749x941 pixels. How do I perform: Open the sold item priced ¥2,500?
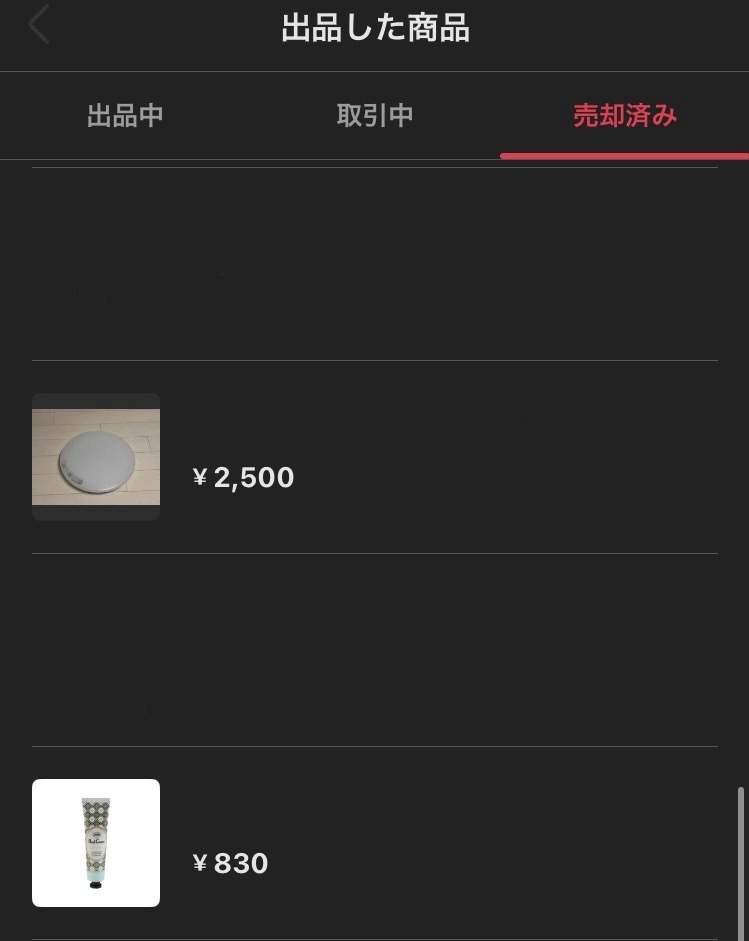tap(374, 457)
